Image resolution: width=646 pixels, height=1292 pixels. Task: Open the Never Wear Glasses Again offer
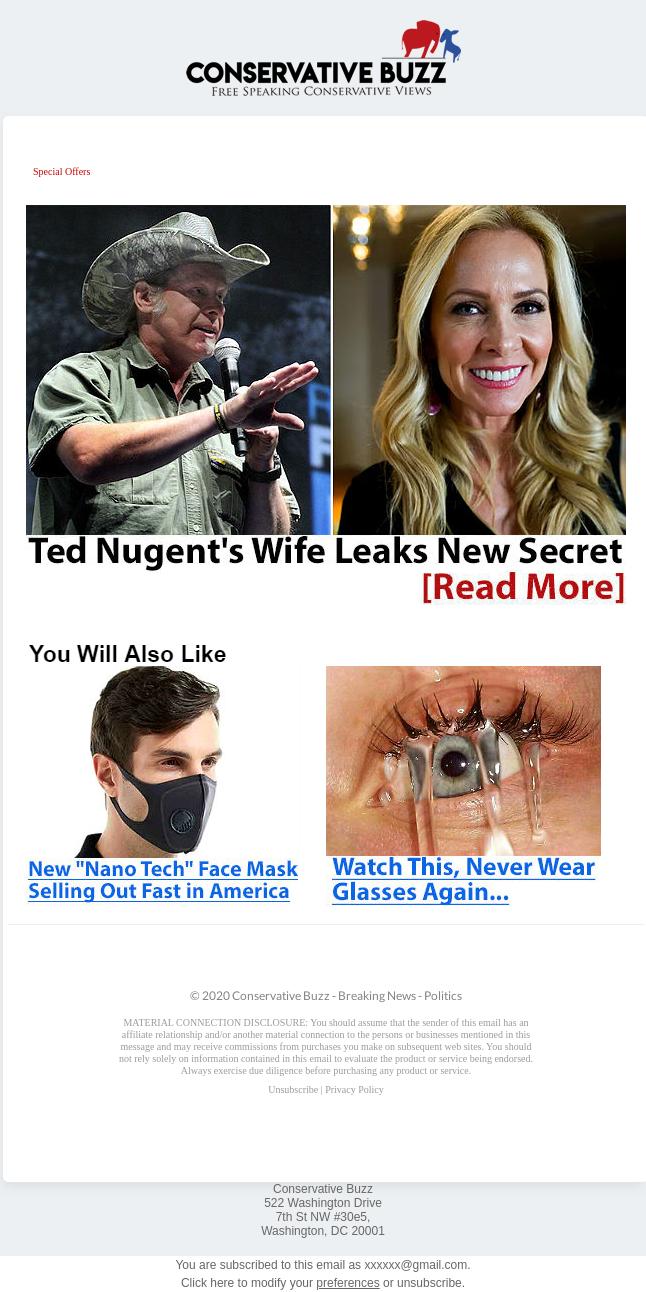coord(463,880)
